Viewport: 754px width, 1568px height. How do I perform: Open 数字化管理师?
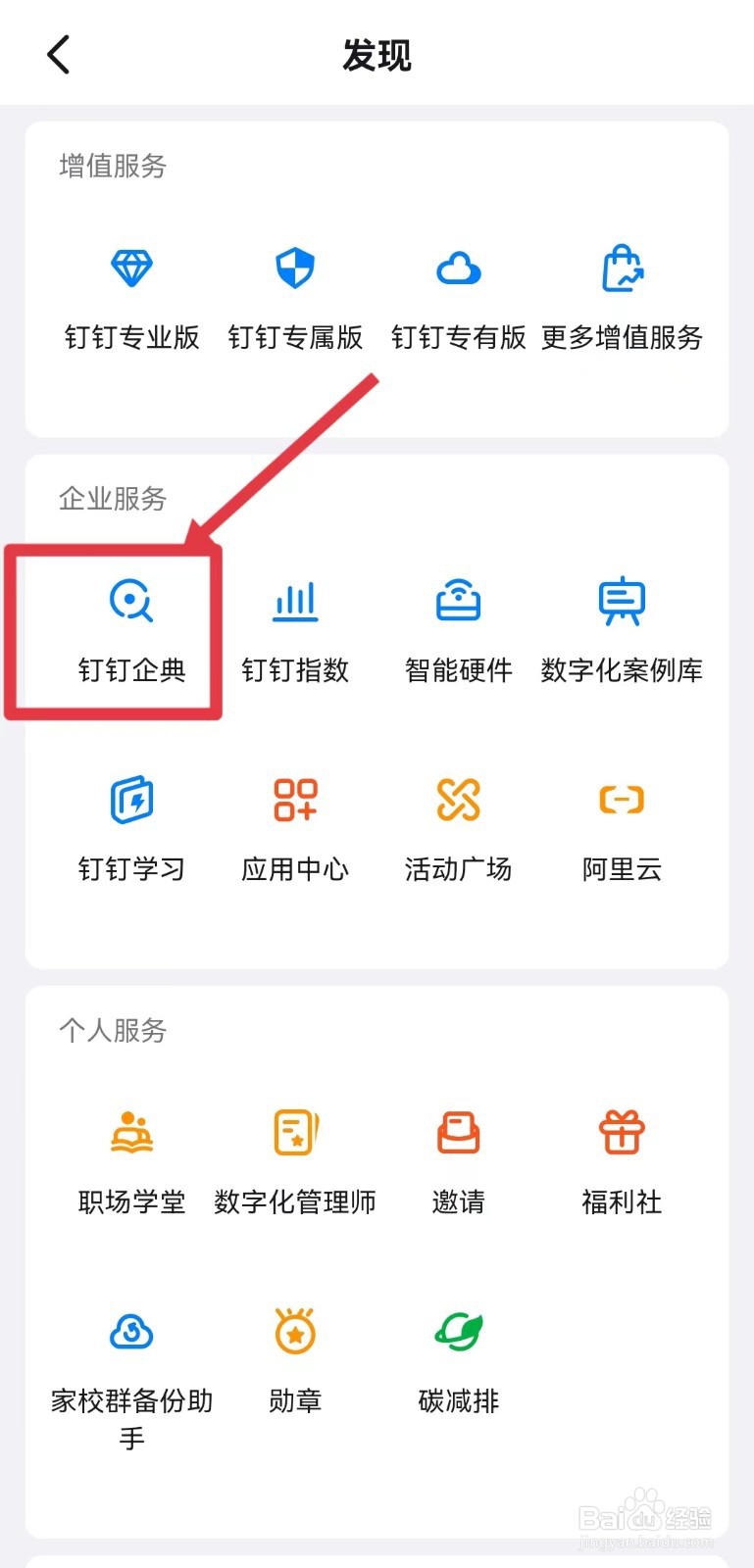(x=295, y=1164)
